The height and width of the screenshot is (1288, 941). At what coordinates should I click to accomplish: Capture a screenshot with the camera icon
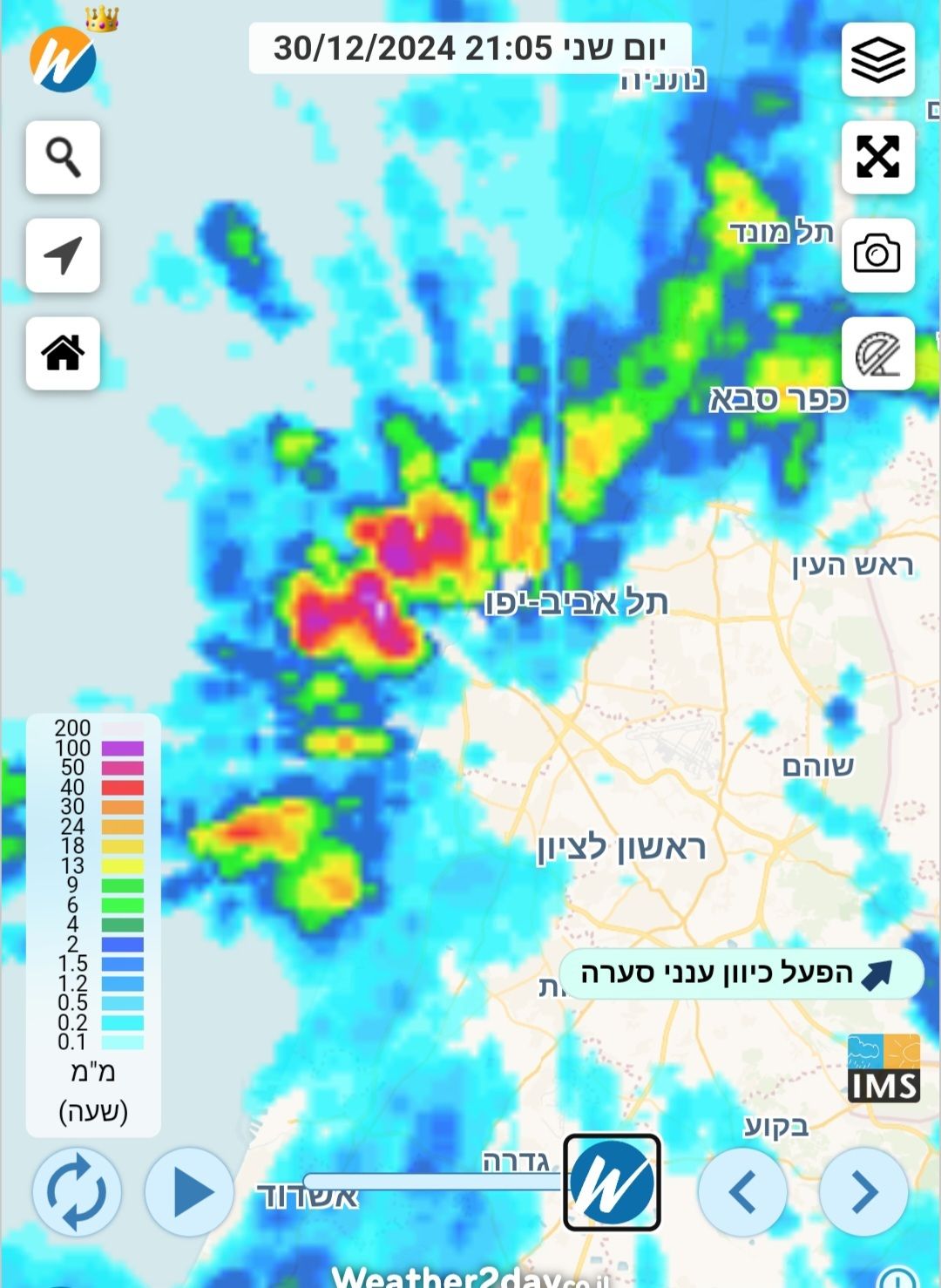coord(877,255)
